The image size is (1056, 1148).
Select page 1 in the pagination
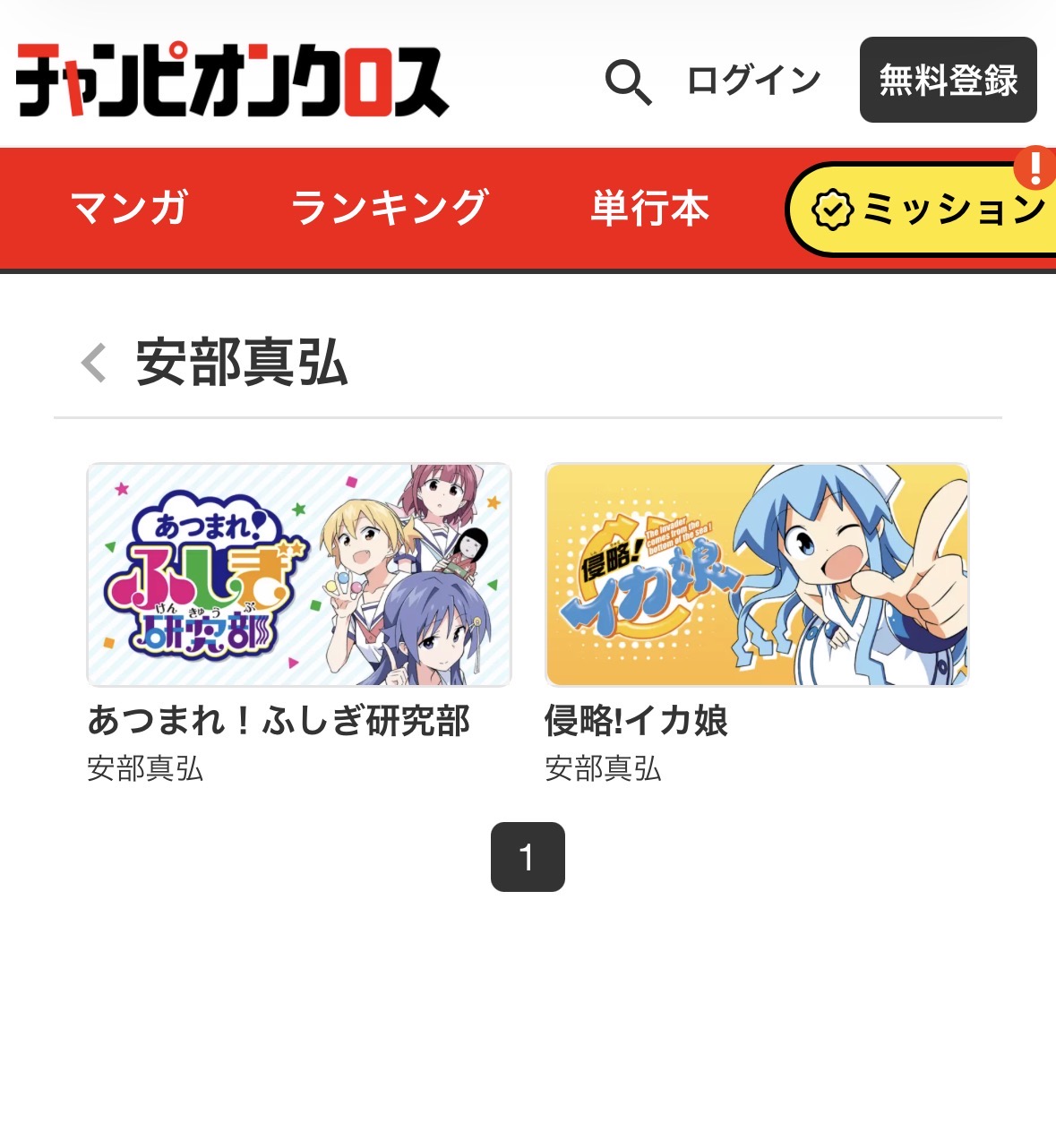(528, 857)
